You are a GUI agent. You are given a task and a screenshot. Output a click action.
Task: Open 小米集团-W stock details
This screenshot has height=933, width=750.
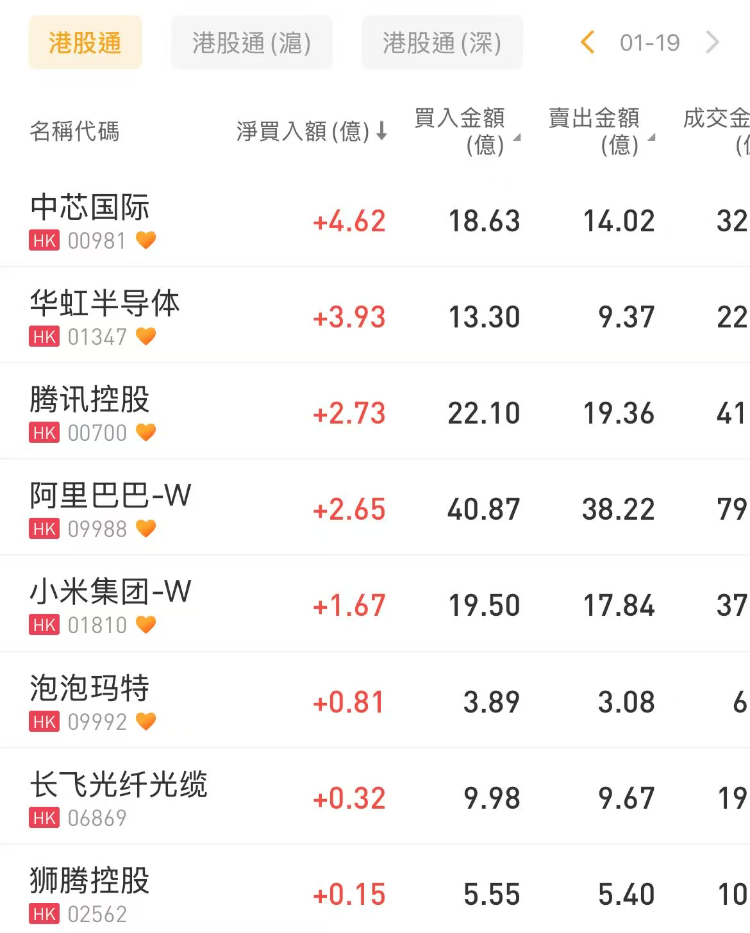[x=110, y=591]
